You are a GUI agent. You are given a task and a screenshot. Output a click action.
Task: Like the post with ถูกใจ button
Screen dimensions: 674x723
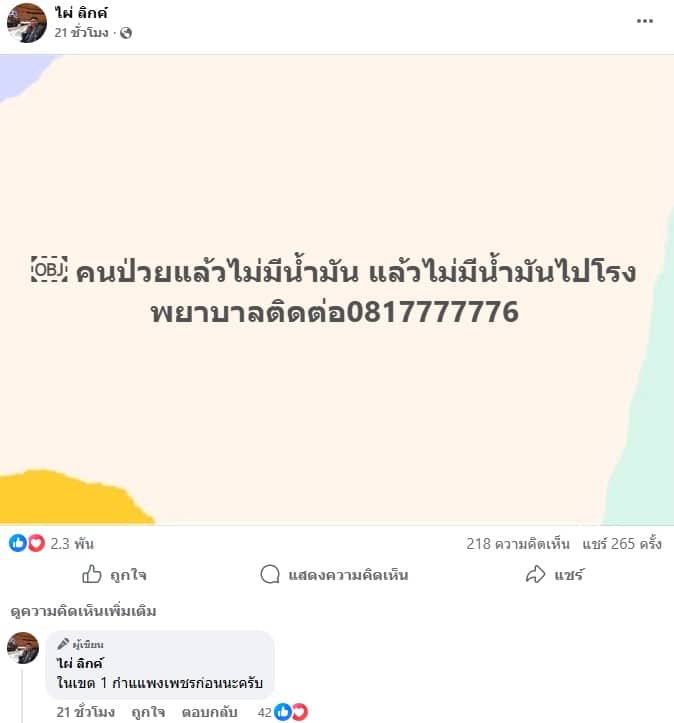115,574
